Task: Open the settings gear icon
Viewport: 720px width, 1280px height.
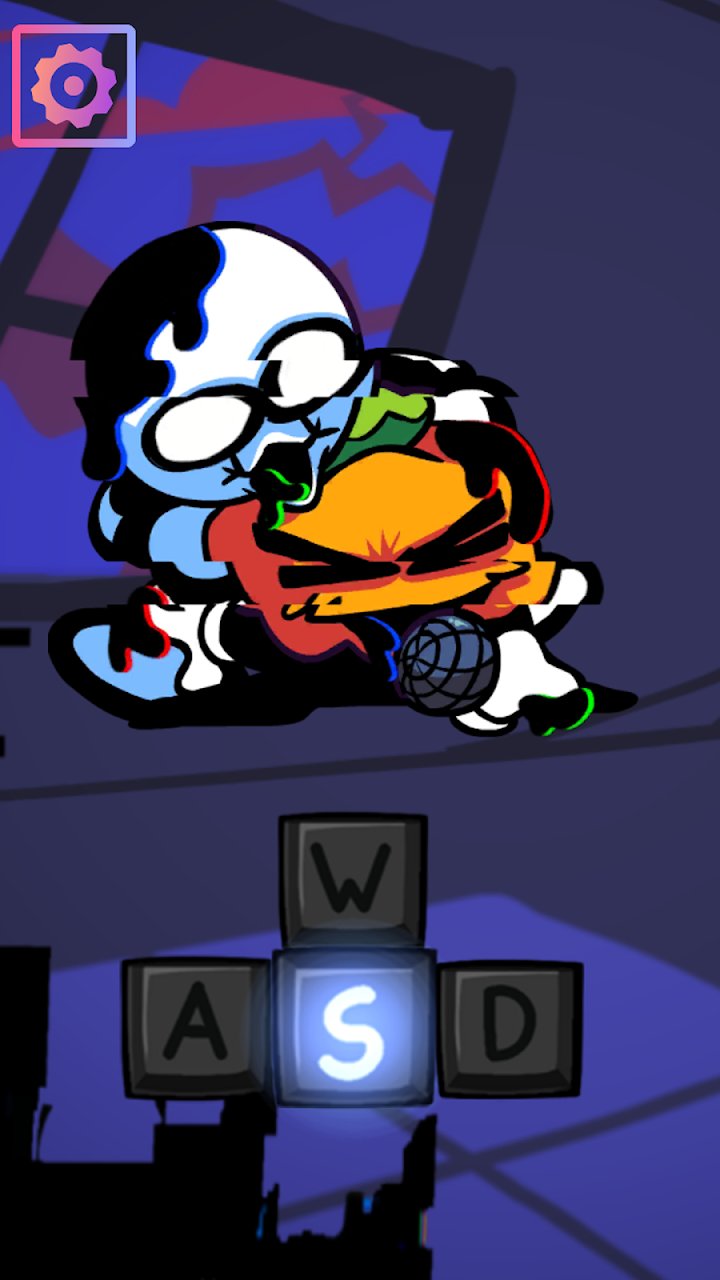Action: [x=73, y=86]
